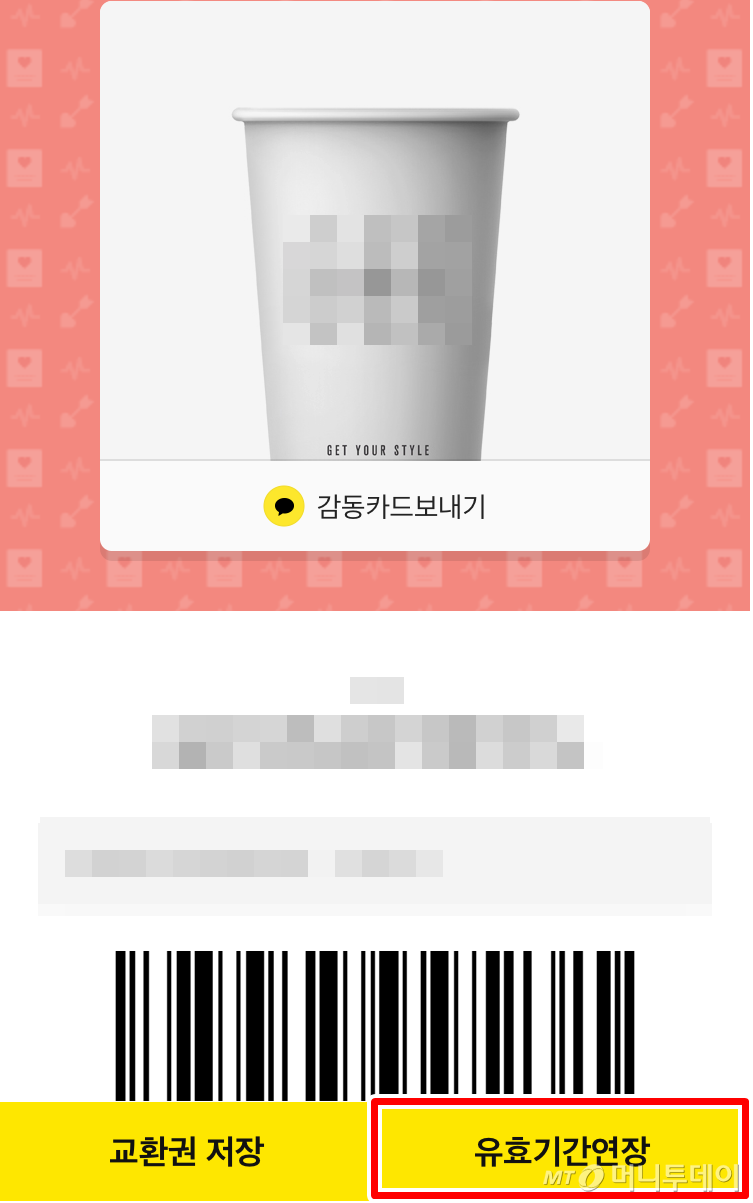Switch to the voucher save tab
This screenshot has height=1203, width=753.
click(x=185, y=1152)
